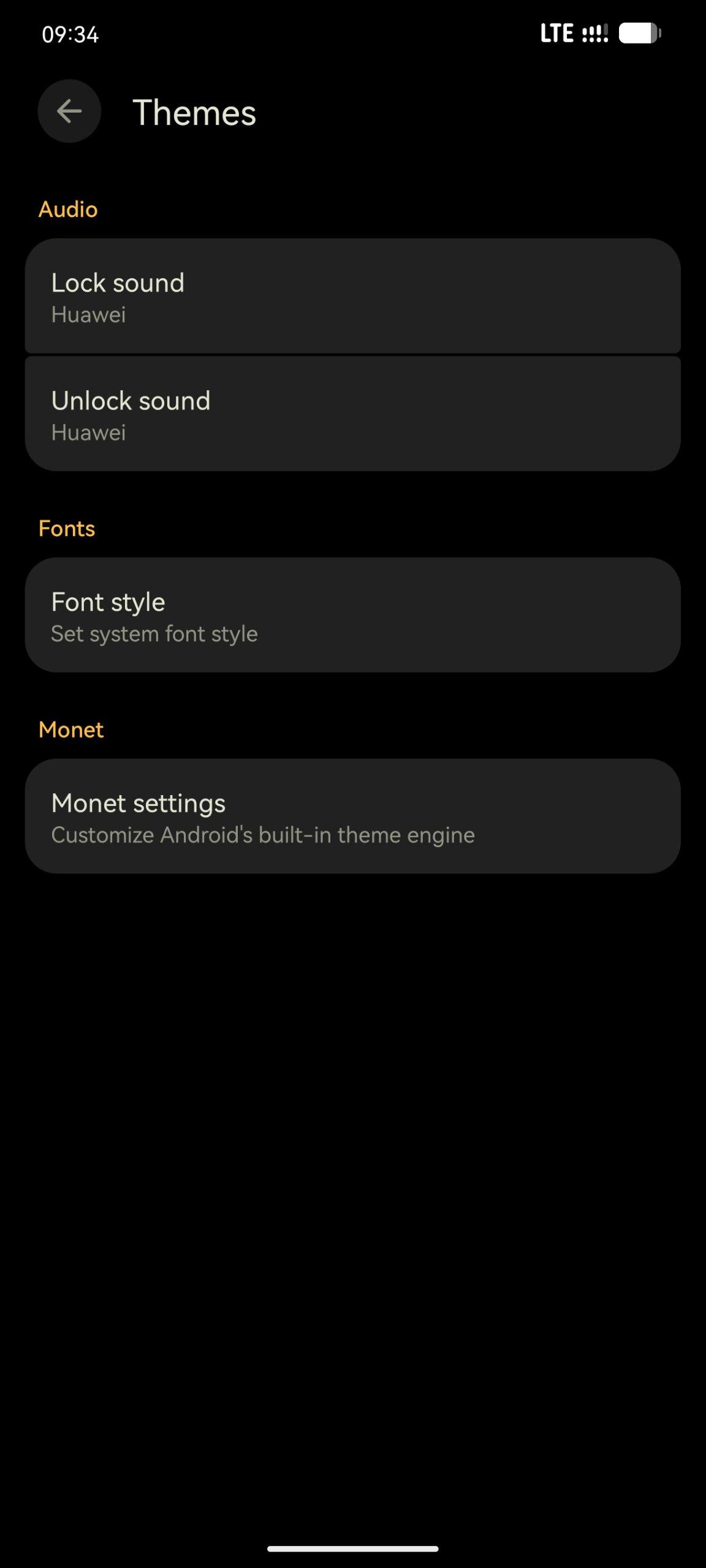706x1568 pixels.
Task: Select Font style to set system font
Action: tap(352, 616)
